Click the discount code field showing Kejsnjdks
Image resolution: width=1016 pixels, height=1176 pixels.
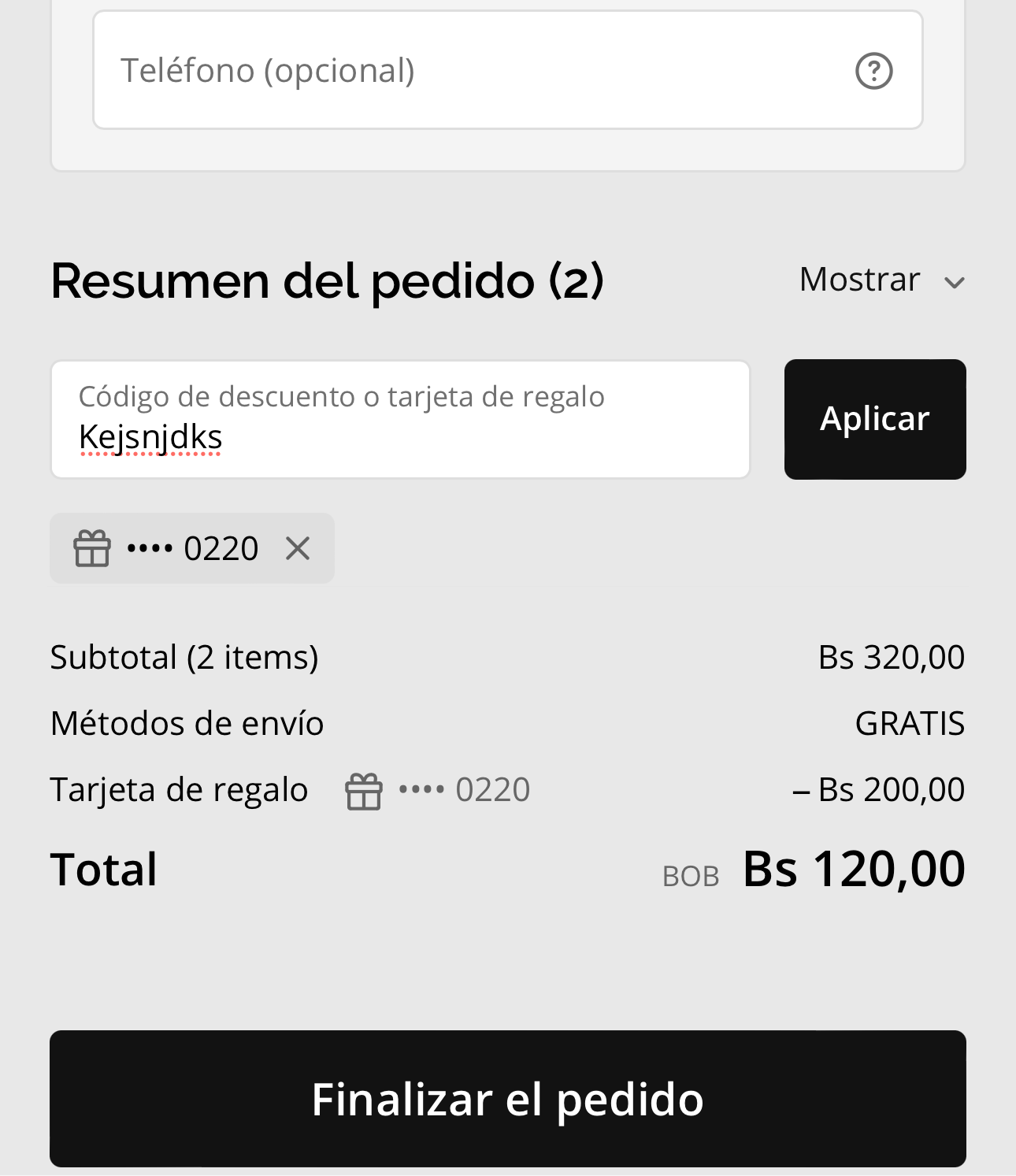click(400, 419)
